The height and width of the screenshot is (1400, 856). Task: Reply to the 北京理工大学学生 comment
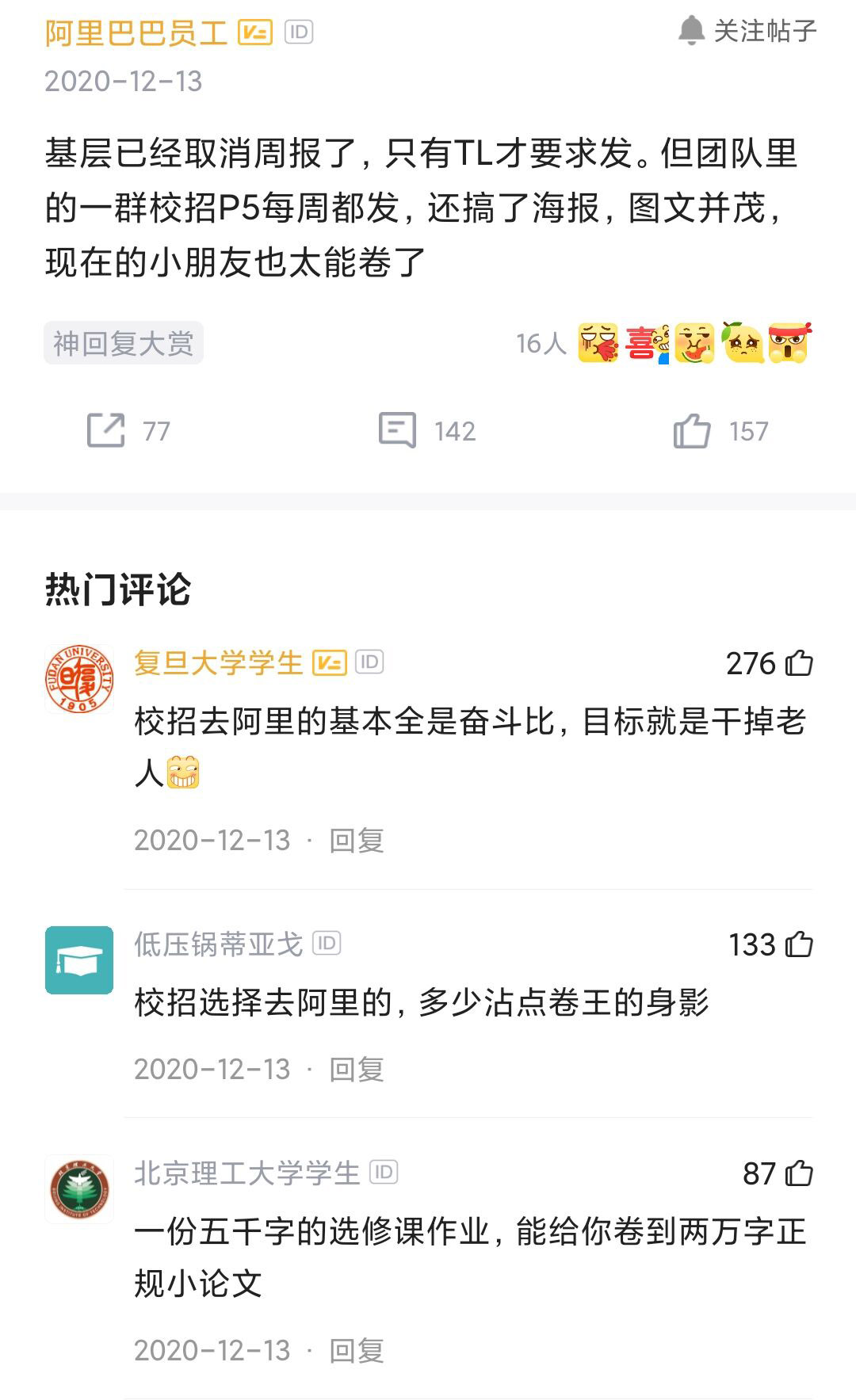coord(357,1351)
